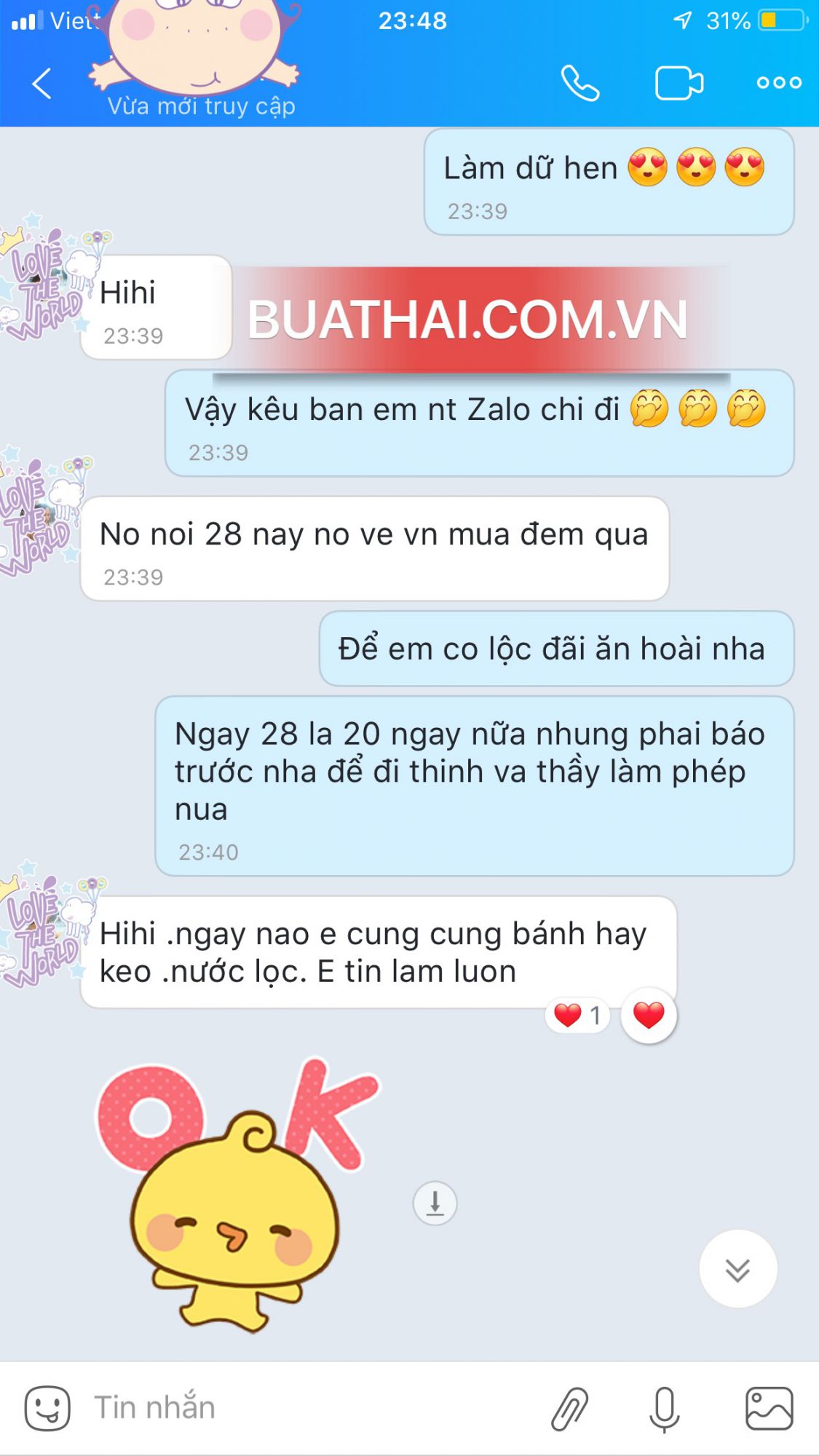Focus the Tin nhắn message field

pyautogui.click(x=291, y=1408)
